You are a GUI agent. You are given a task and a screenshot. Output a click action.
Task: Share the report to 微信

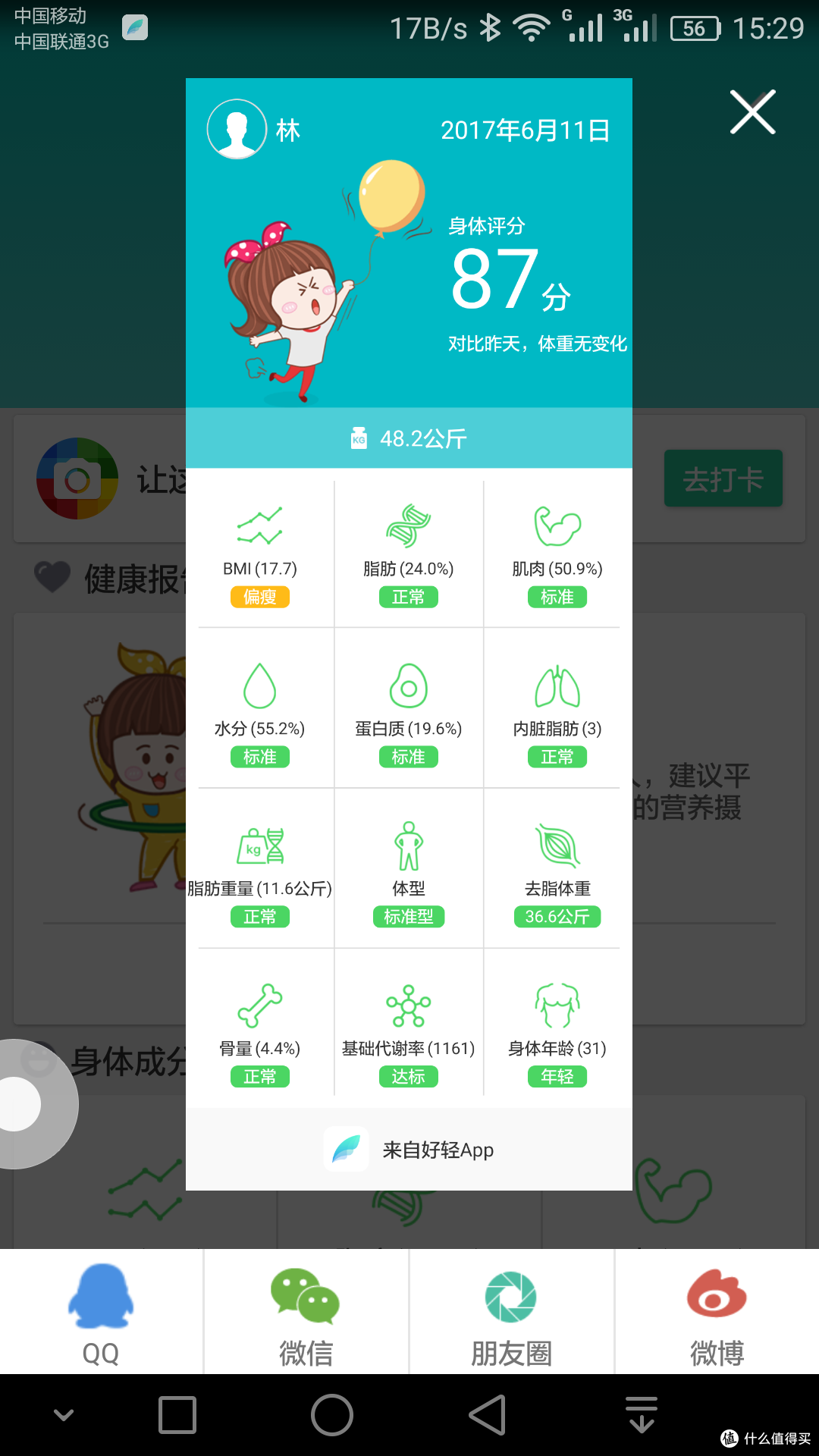[306, 1312]
